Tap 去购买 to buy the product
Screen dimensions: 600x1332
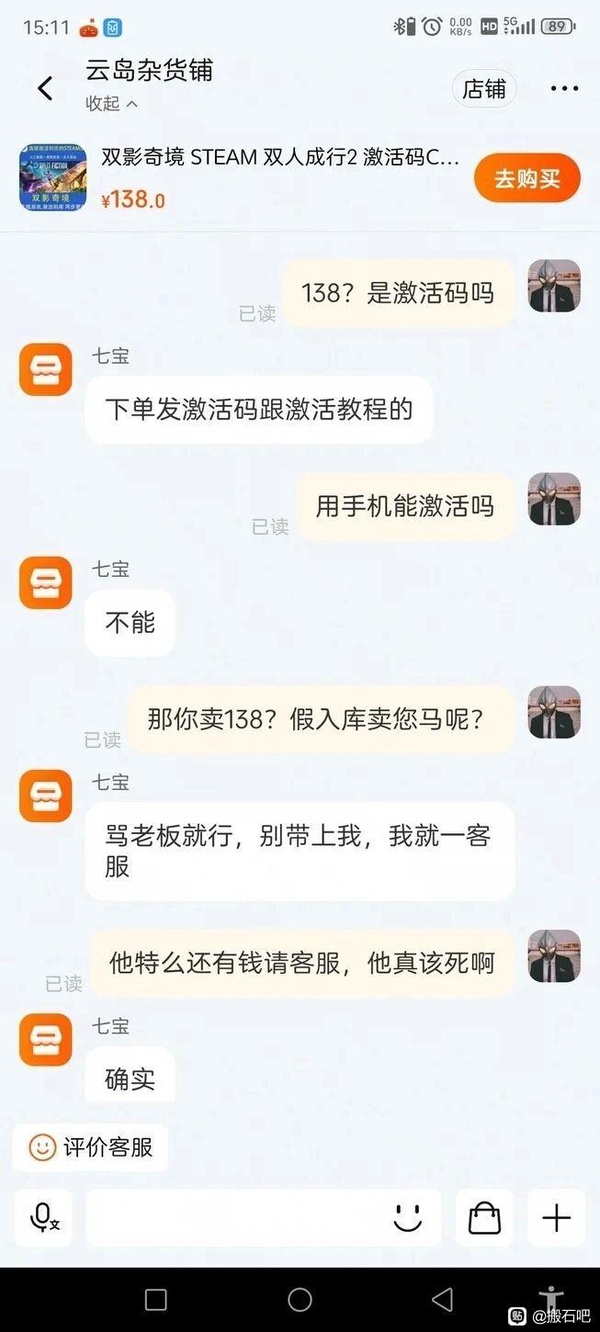pos(526,179)
